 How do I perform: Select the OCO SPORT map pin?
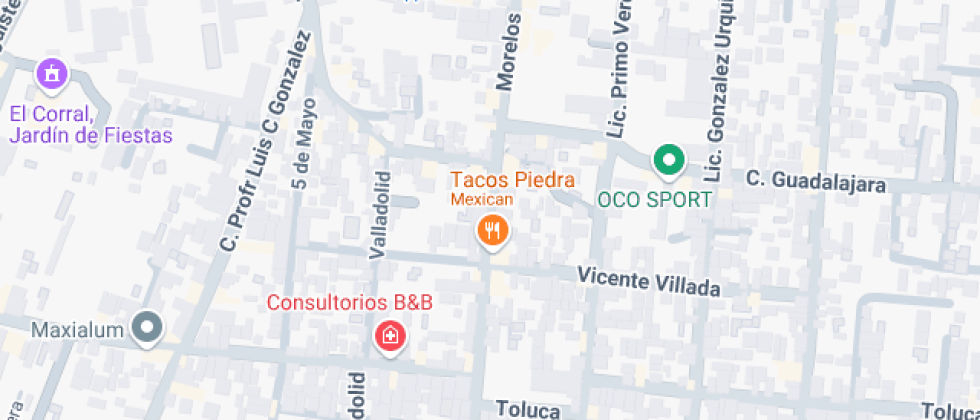[x=668, y=159]
